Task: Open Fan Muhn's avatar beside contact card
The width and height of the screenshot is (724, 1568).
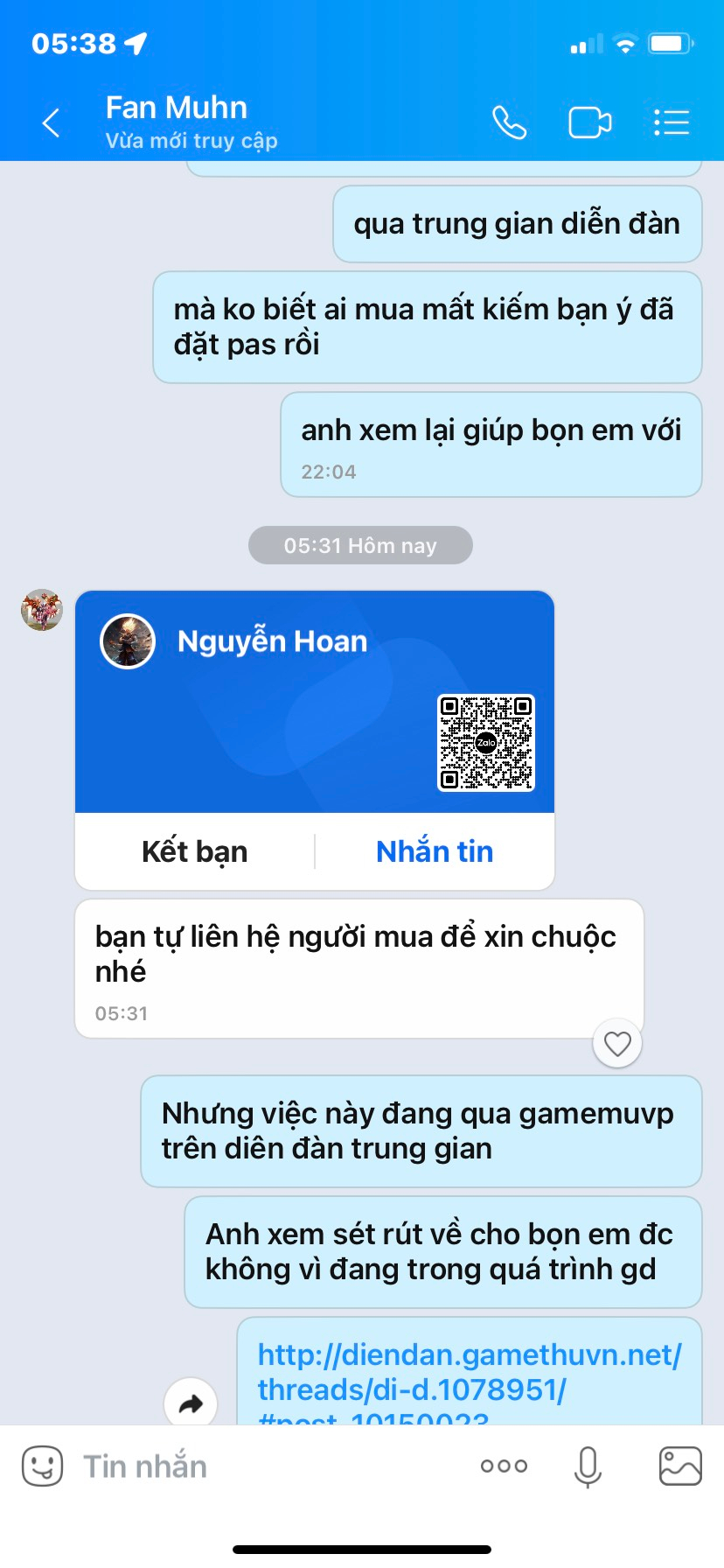Action: pyautogui.click(x=42, y=610)
